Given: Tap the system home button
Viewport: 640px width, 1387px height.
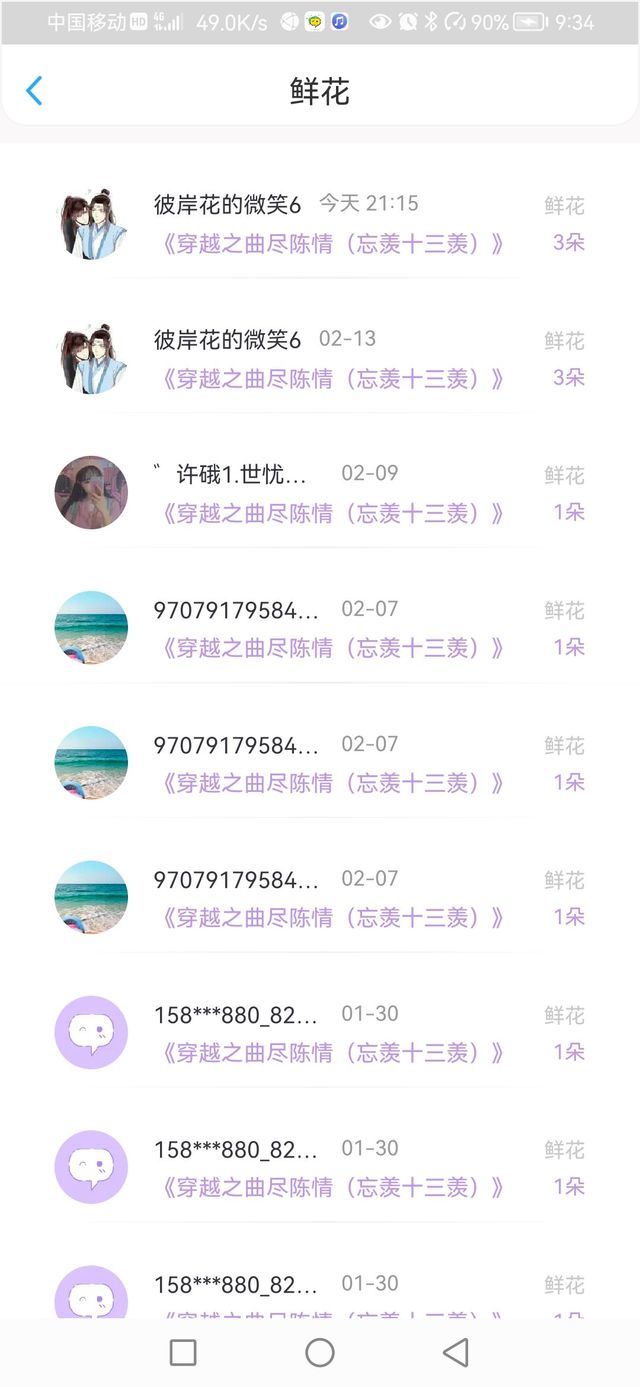Looking at the screenshot, I should [320, 1353].
